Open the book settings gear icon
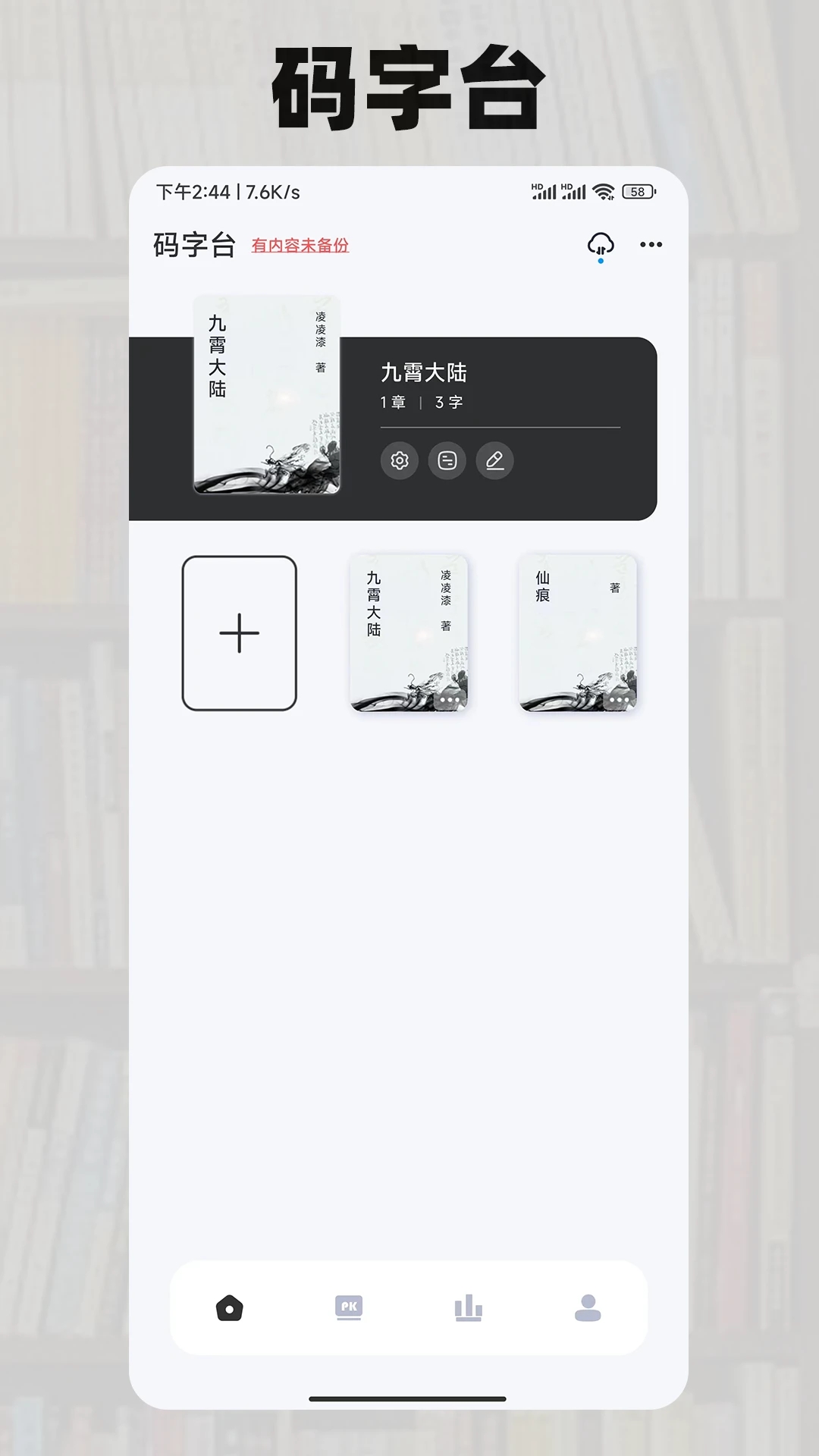 point(400,460)
